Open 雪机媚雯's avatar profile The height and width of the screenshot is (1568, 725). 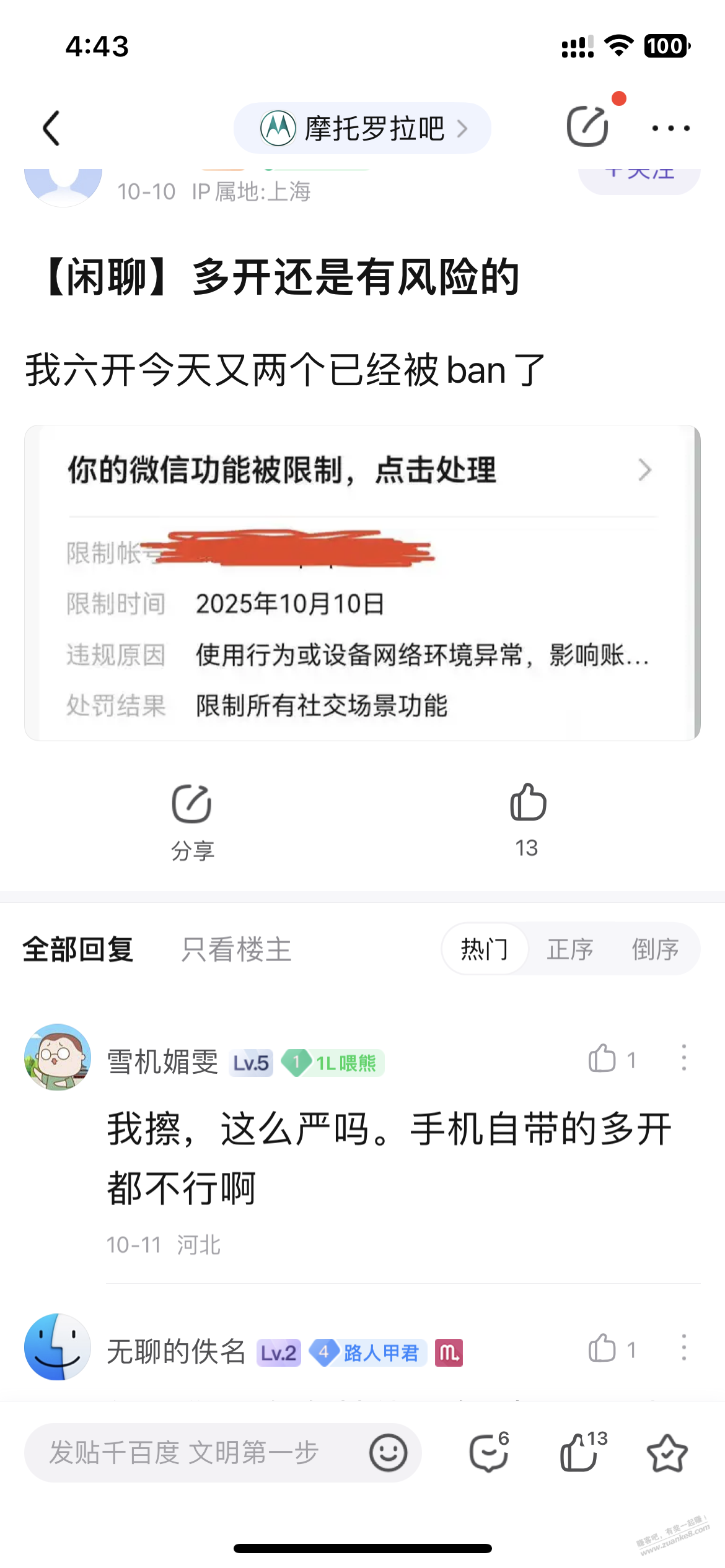(58, 1057)
